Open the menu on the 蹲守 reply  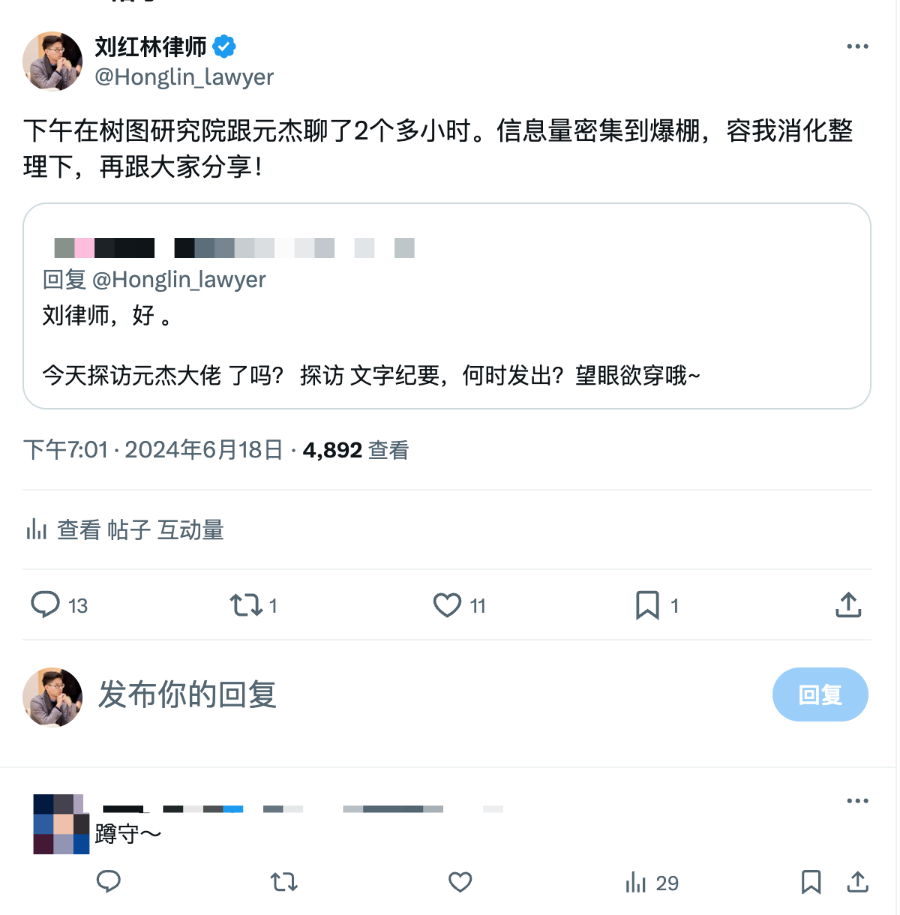[x=857, y=802]
